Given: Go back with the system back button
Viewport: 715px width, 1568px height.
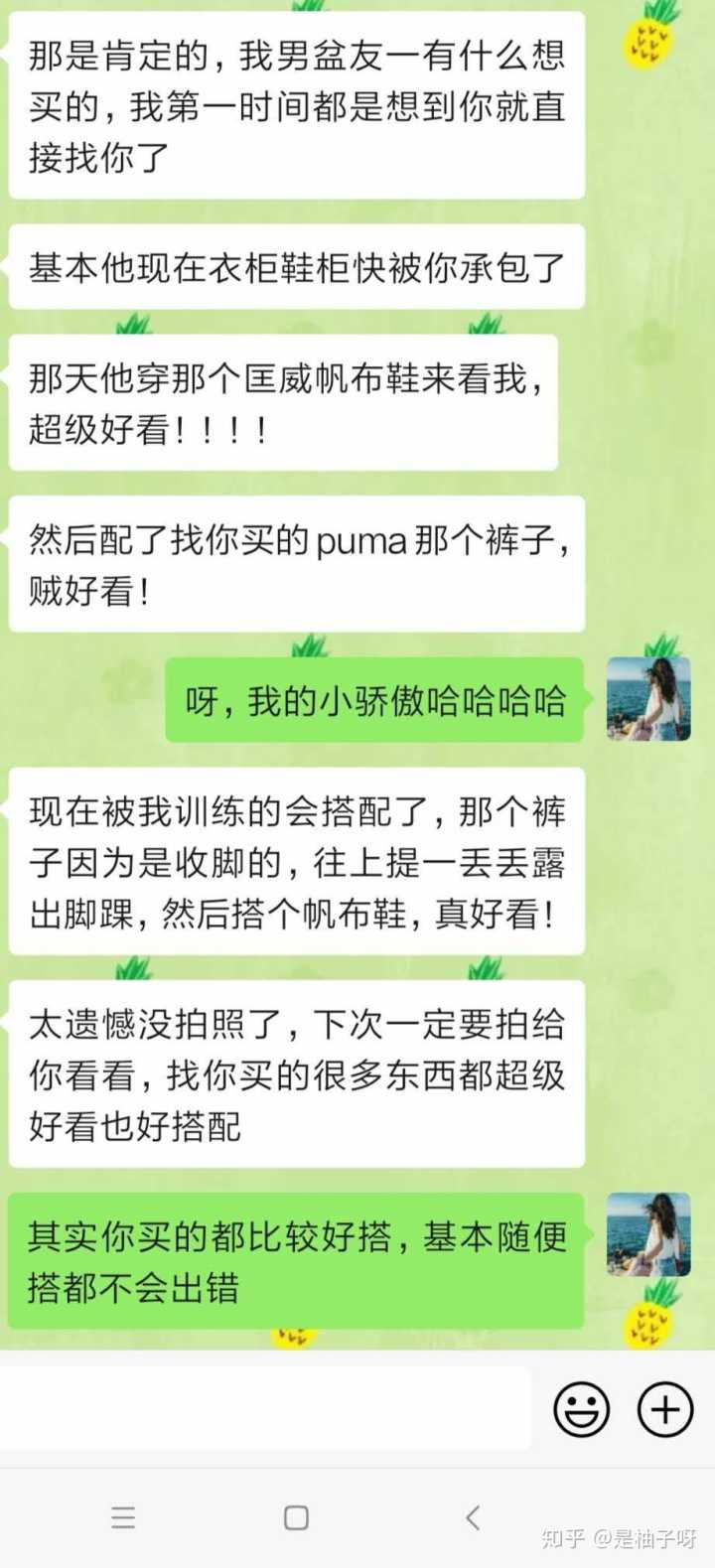Looking at the screenshot, I should tap(473, 1516).
